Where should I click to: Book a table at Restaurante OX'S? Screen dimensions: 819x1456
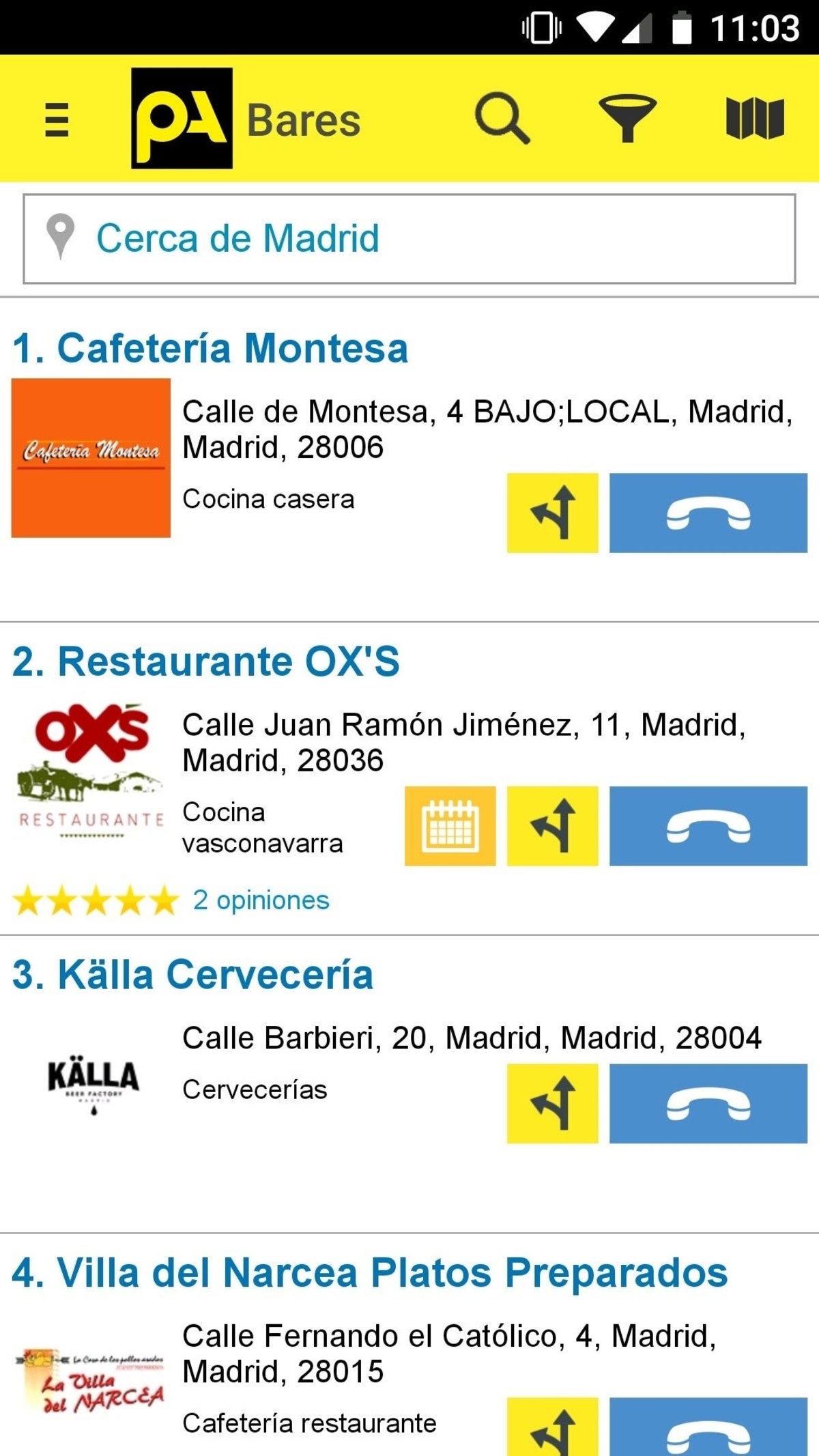(x=450, y=826)
